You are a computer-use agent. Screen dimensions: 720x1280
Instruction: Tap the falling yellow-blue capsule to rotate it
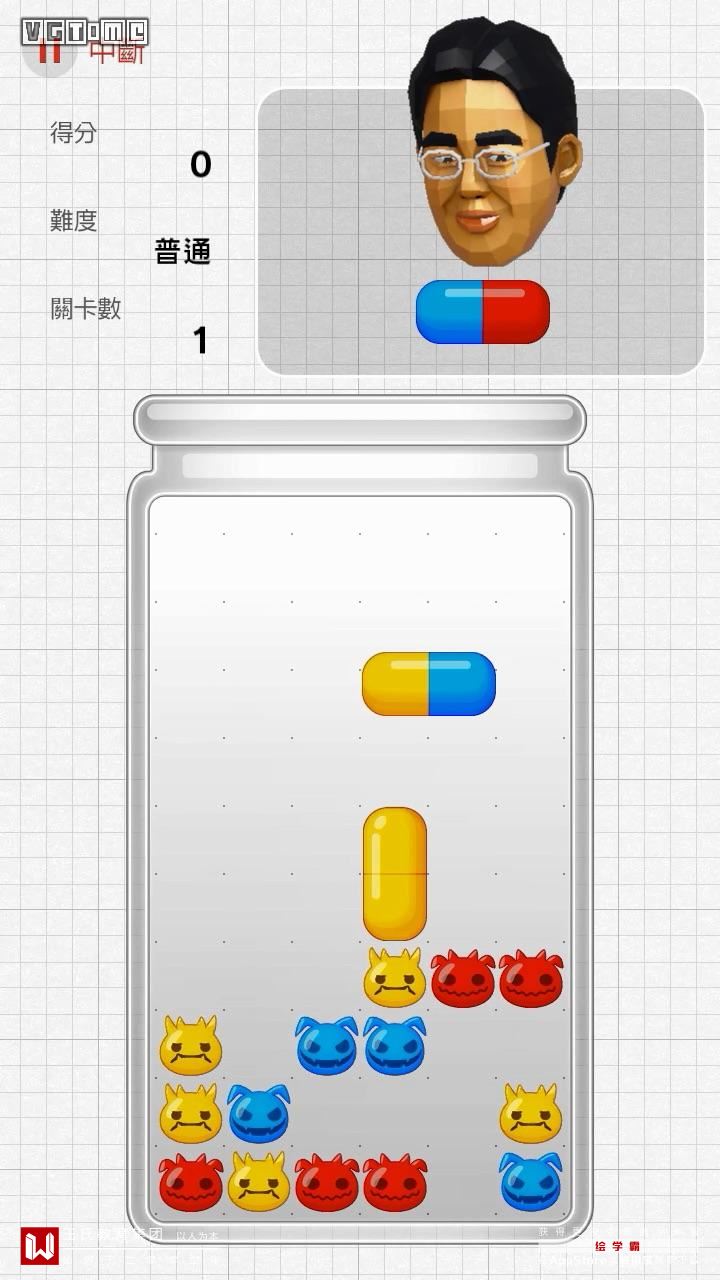428,684
